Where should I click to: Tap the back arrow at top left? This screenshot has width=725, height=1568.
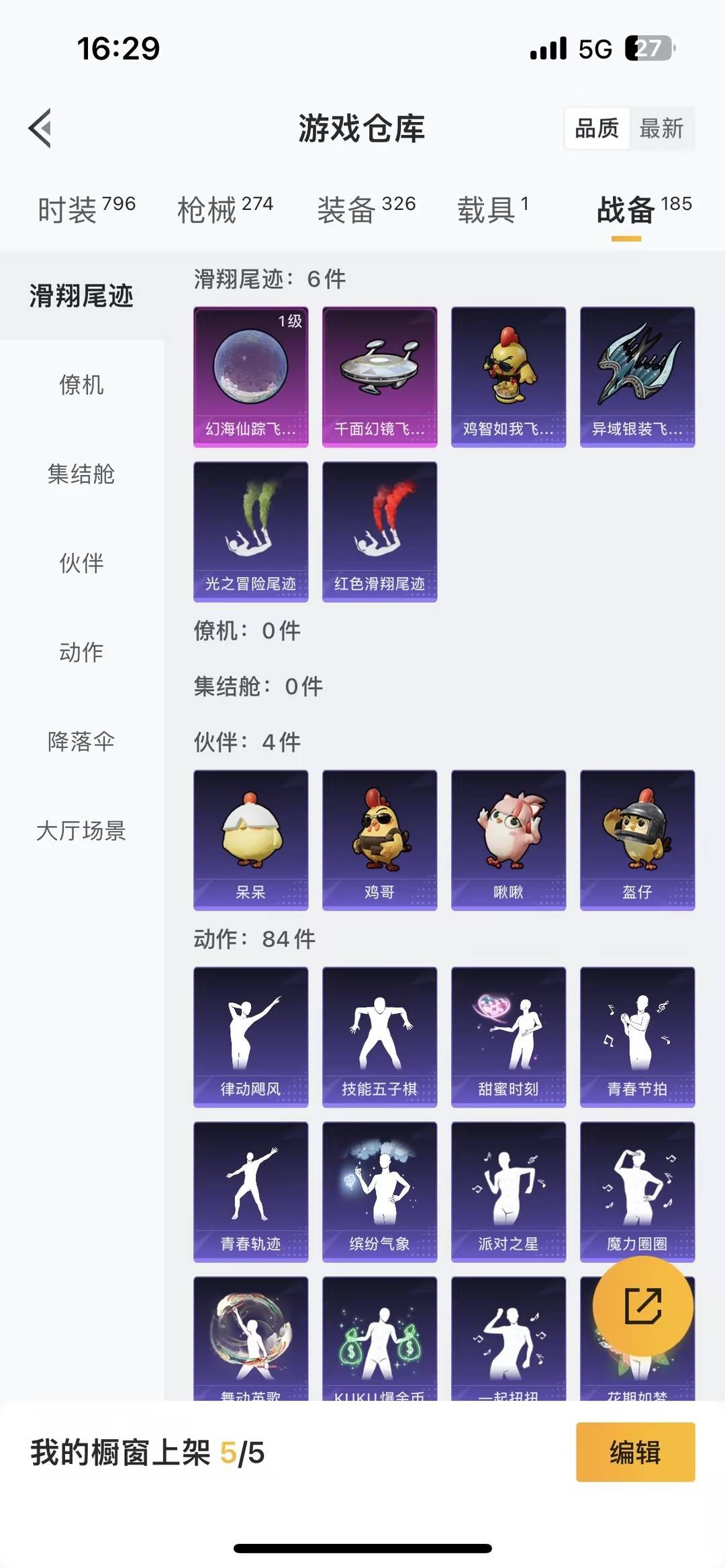[40, 127]
